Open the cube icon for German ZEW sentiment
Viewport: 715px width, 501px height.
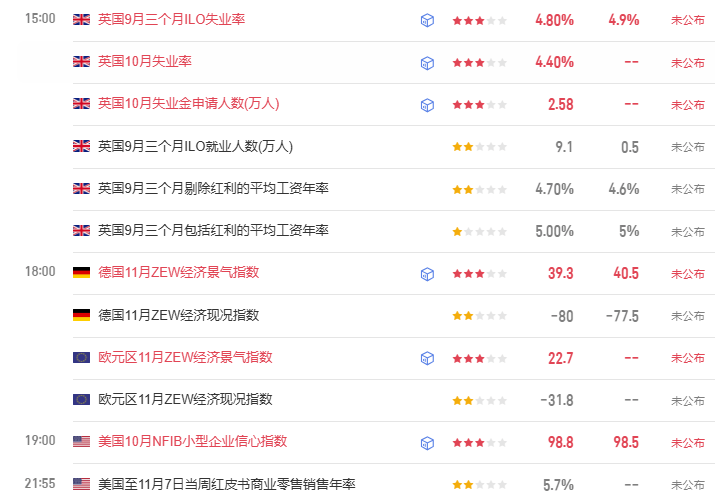[427, 273]
